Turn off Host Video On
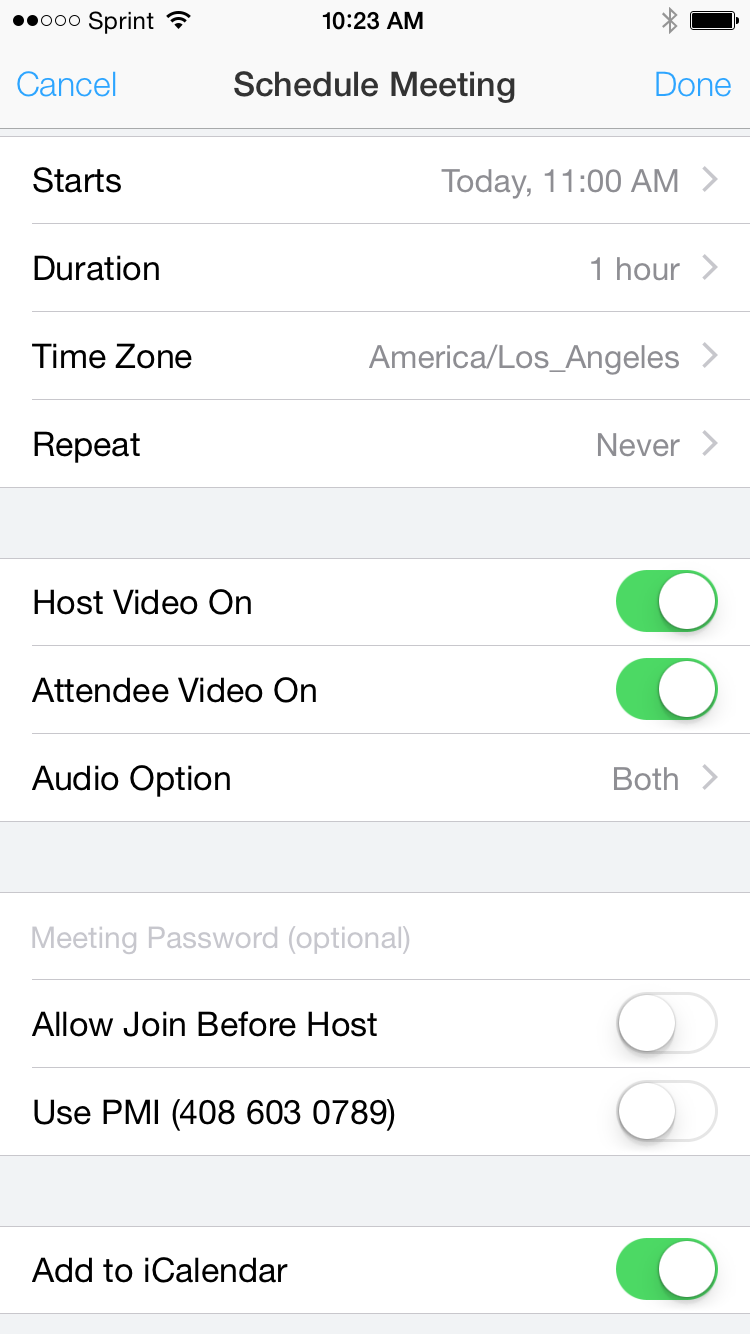 pos(666,602)
